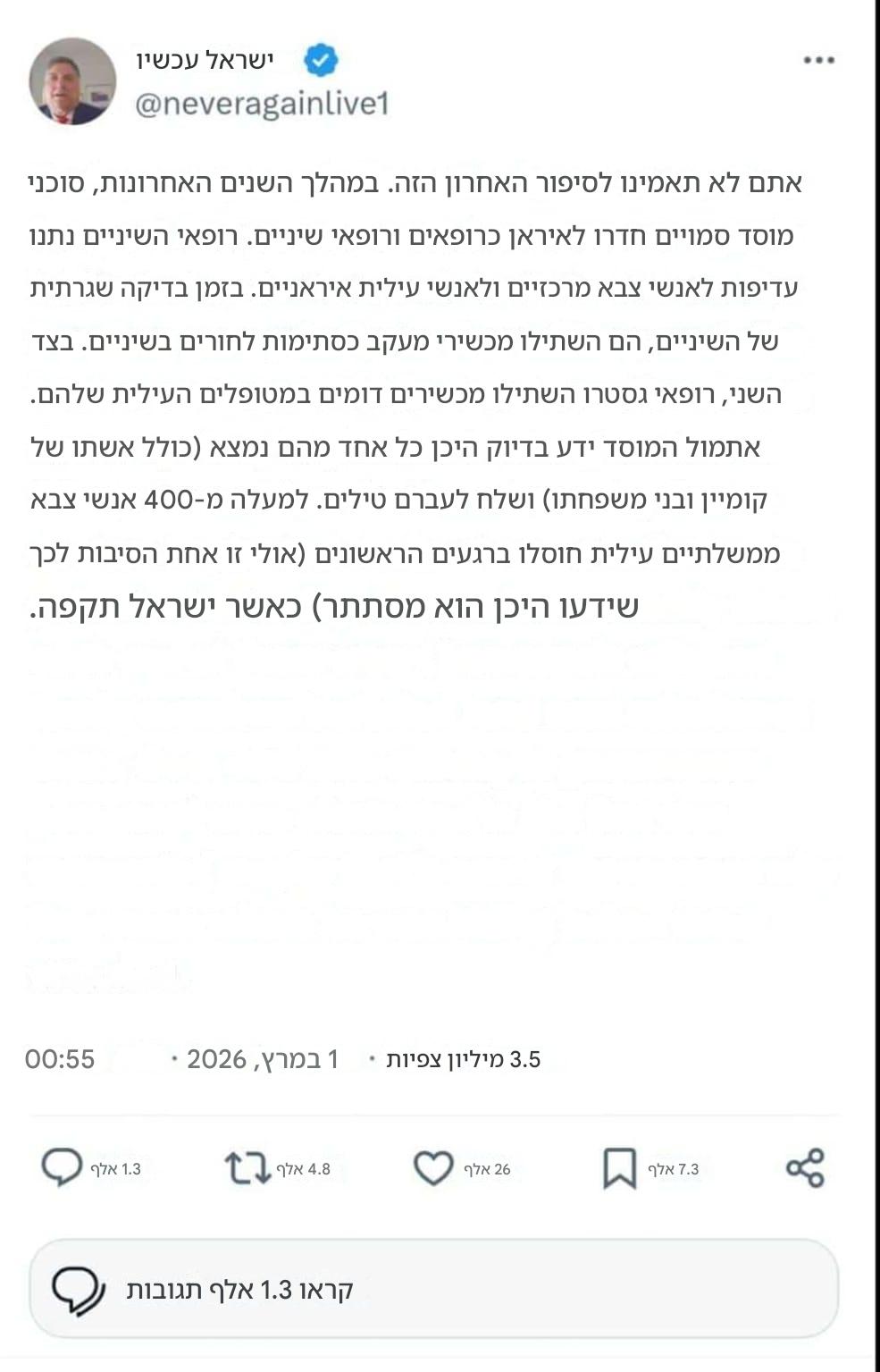The image size is (880, 1372).
Task: Repost this post
Action: [247, 1168]
